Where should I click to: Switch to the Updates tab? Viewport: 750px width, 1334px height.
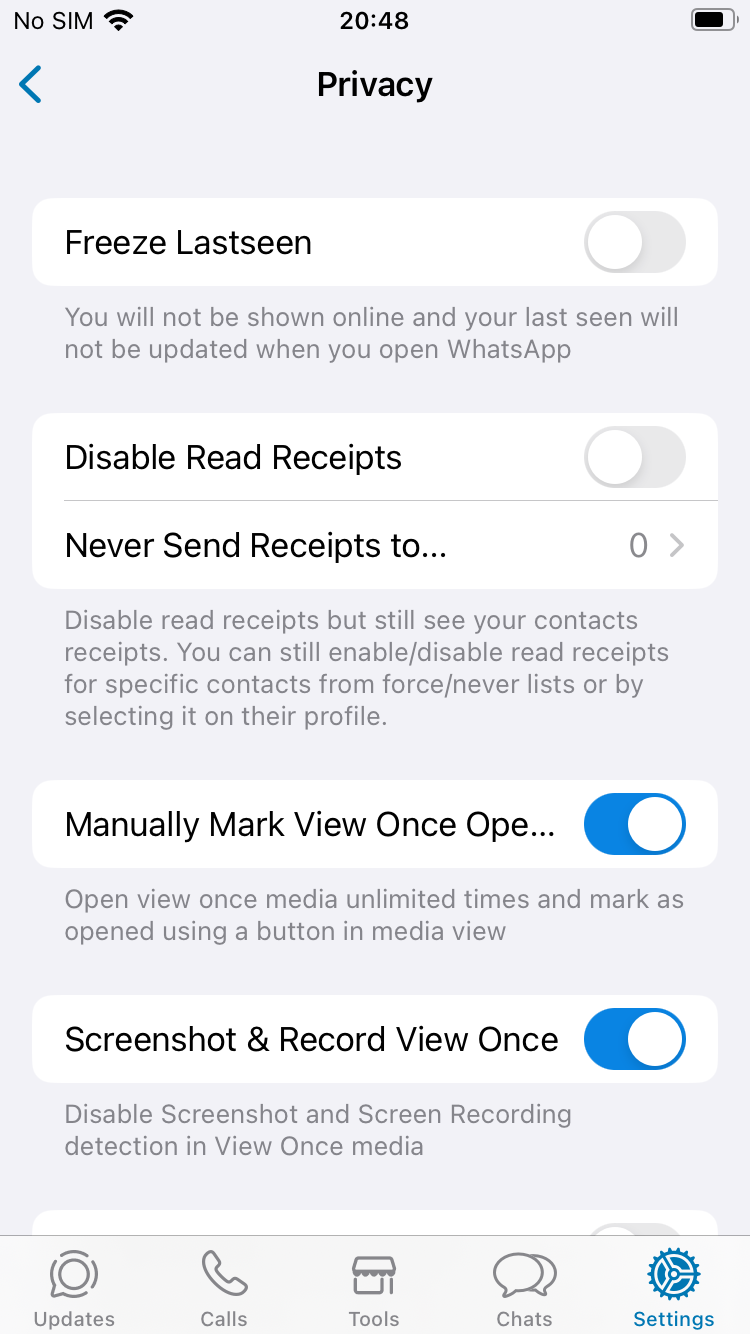[x=74, y=1288]
